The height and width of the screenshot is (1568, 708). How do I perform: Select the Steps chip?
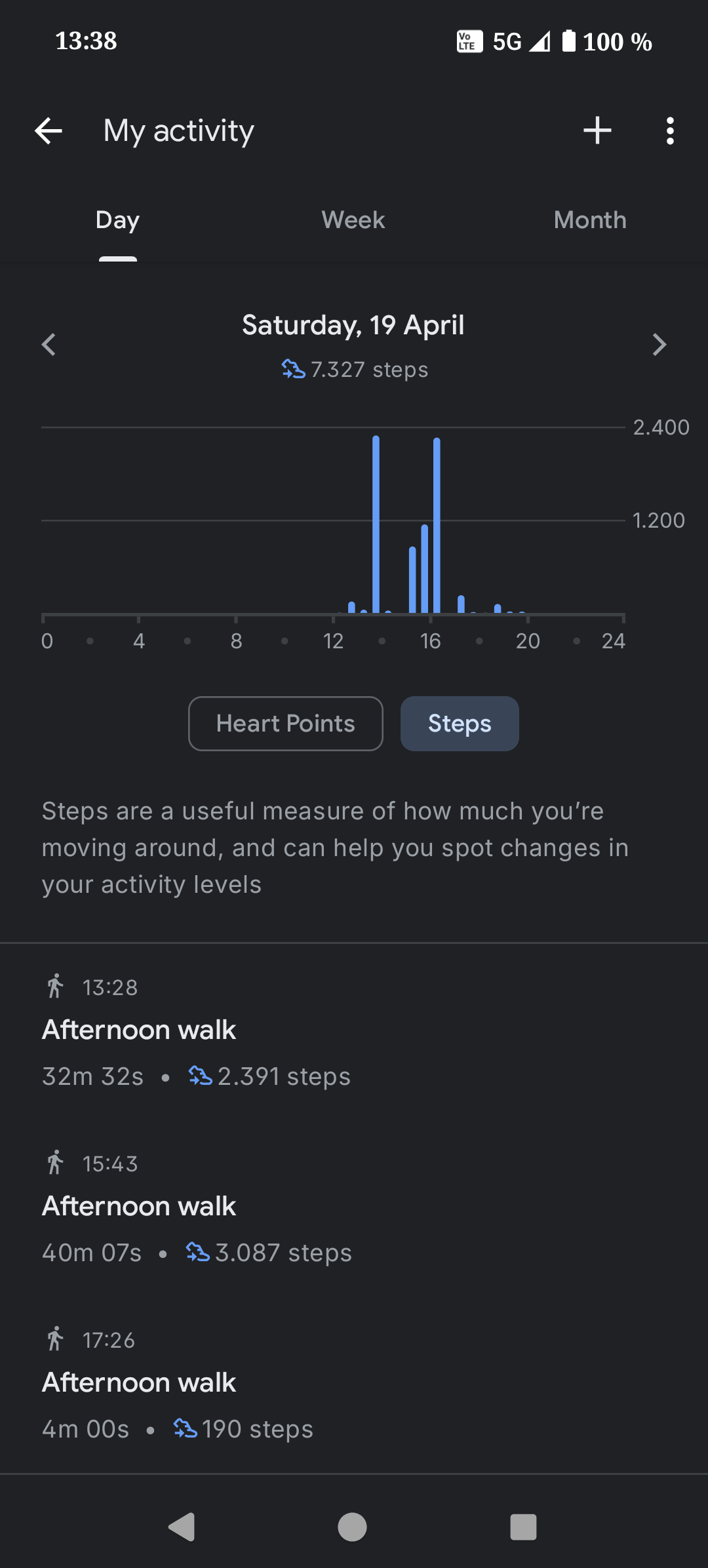pyautogui.click(x=460, y=724)
